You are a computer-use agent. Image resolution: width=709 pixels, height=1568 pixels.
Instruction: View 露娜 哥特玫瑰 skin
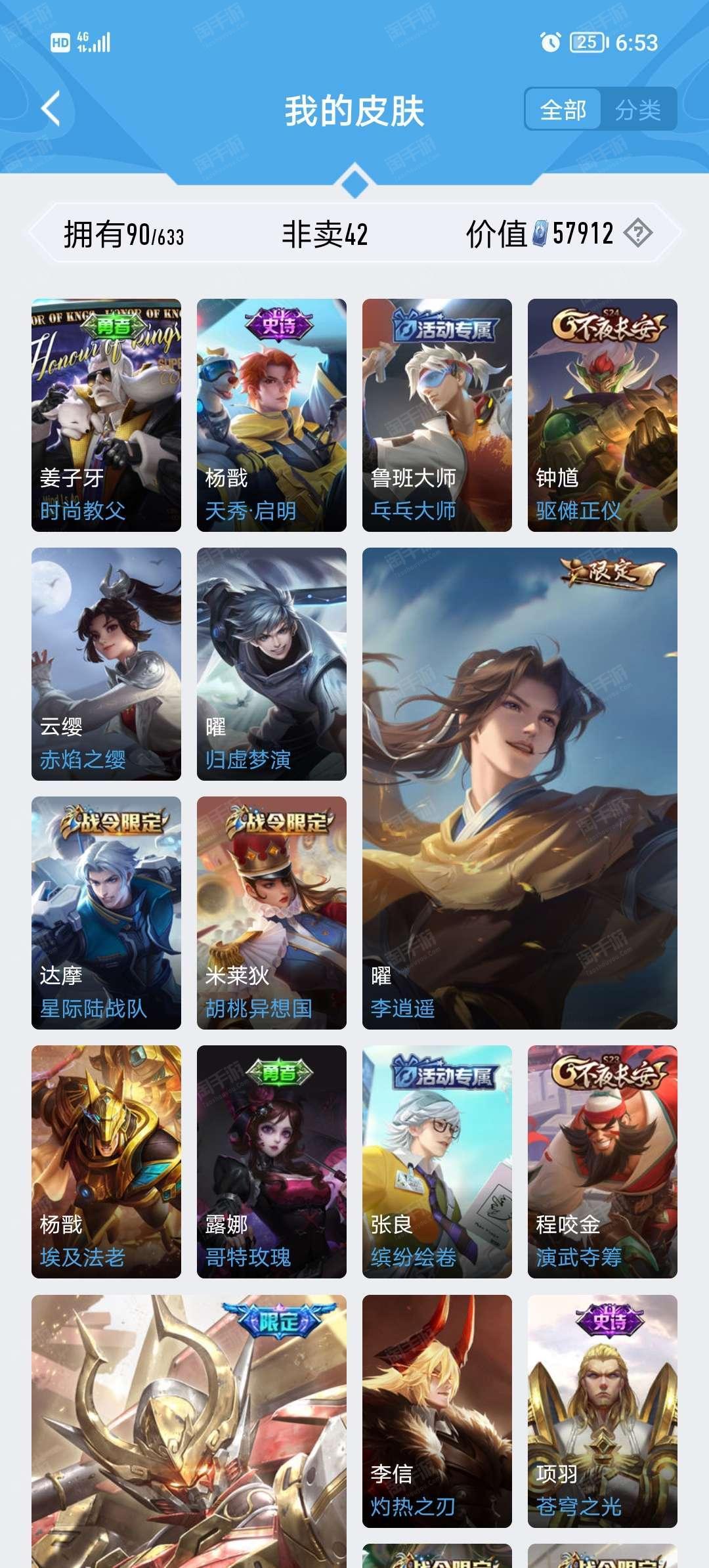[272, 1162]
